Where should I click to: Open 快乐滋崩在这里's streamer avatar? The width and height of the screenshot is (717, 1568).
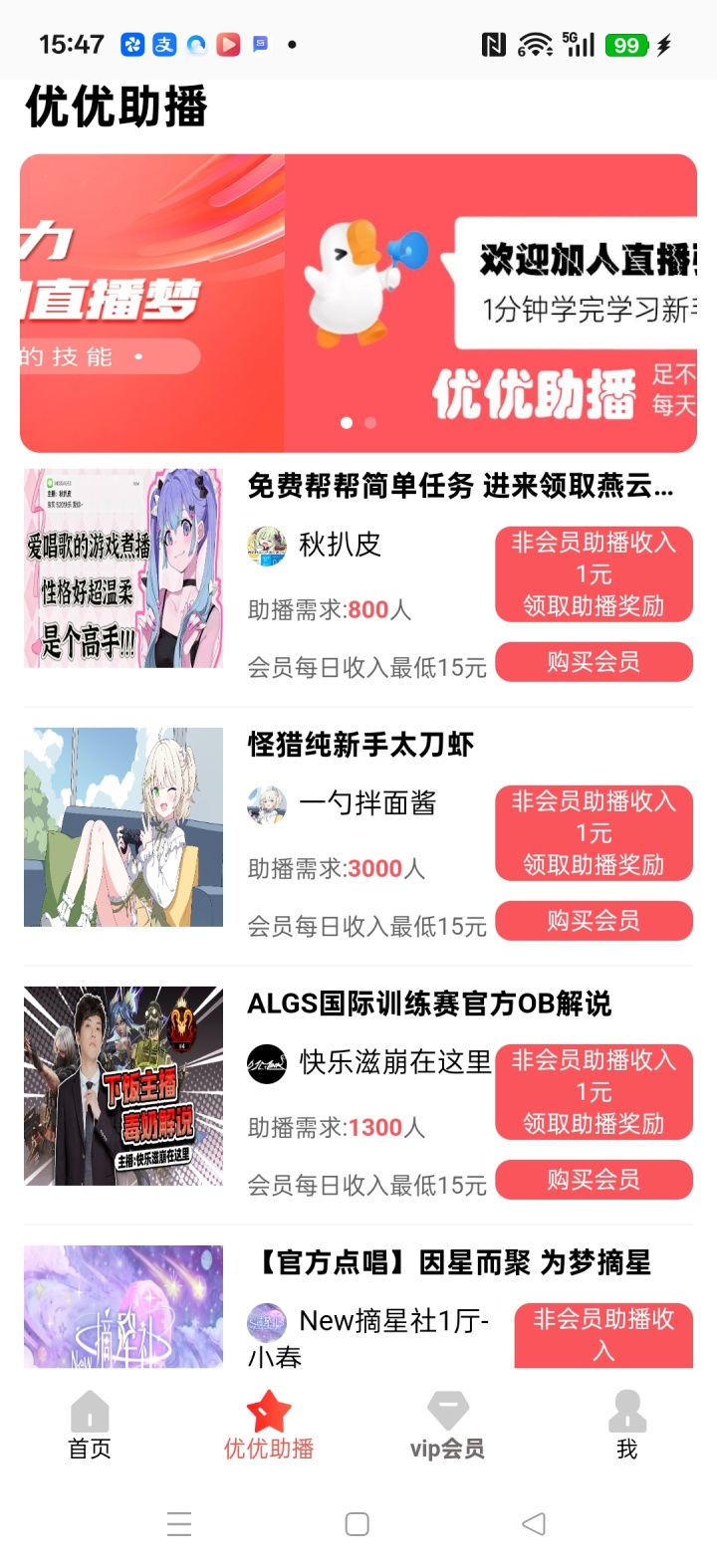[x=265, y=1063]
